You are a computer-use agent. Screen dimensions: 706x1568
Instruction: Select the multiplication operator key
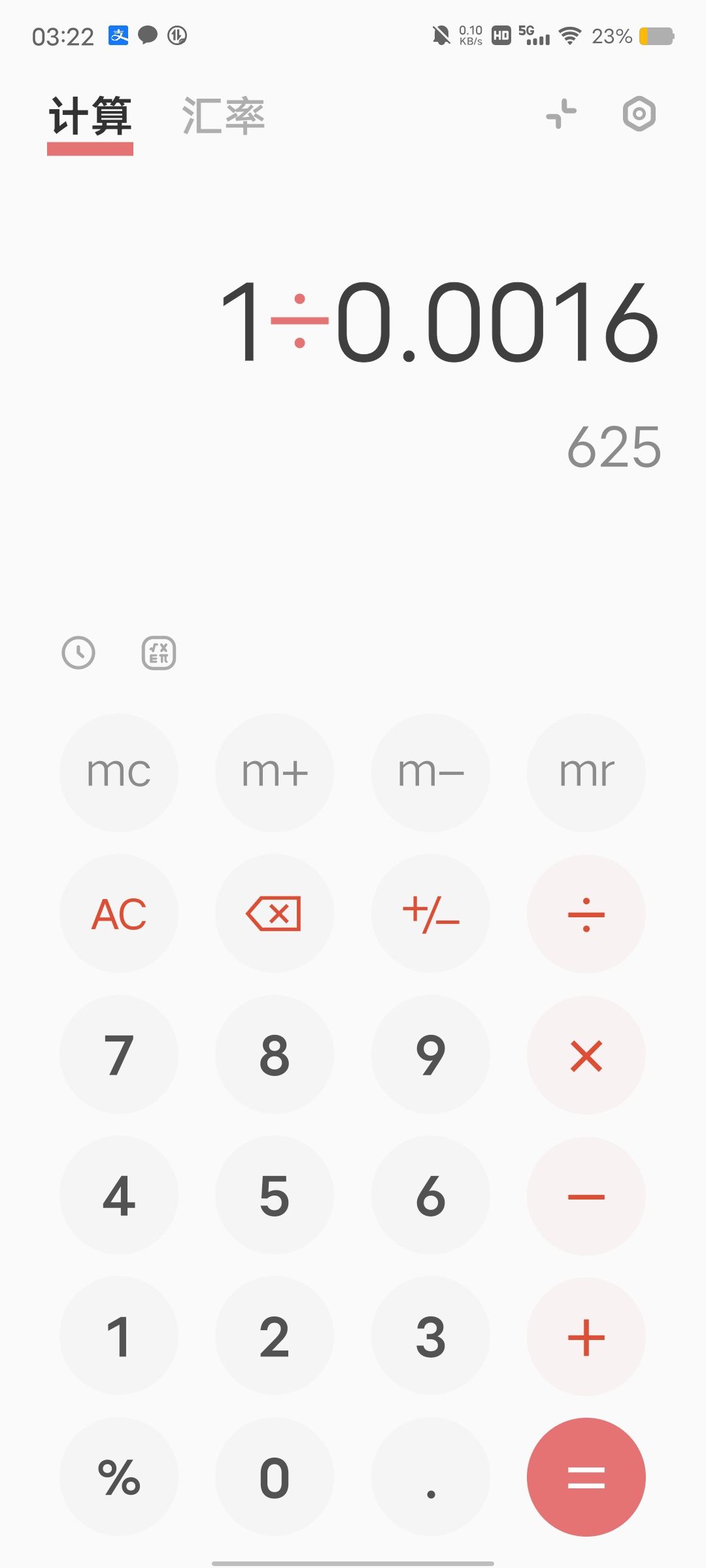click(x=586, y=1054)
